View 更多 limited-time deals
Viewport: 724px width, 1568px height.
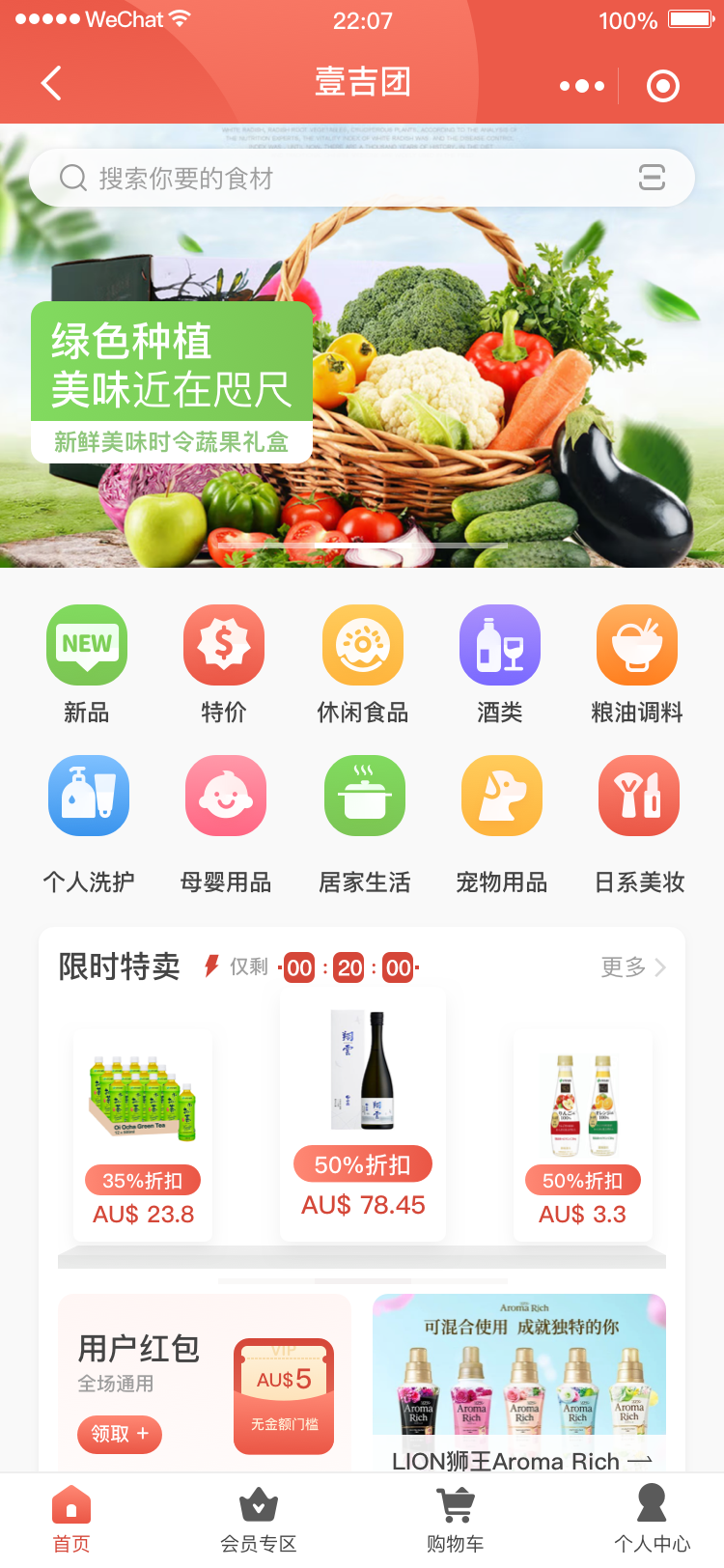[x=632, y=966]
